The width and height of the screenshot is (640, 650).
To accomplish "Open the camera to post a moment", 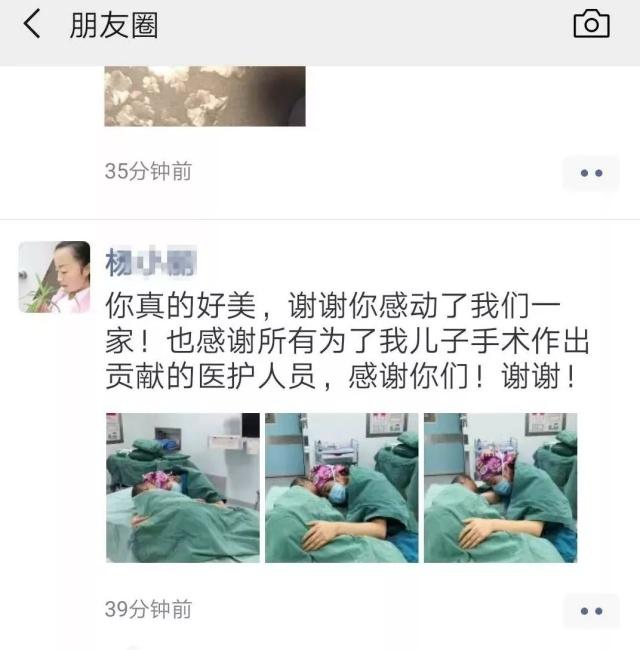I will [591, 25].
